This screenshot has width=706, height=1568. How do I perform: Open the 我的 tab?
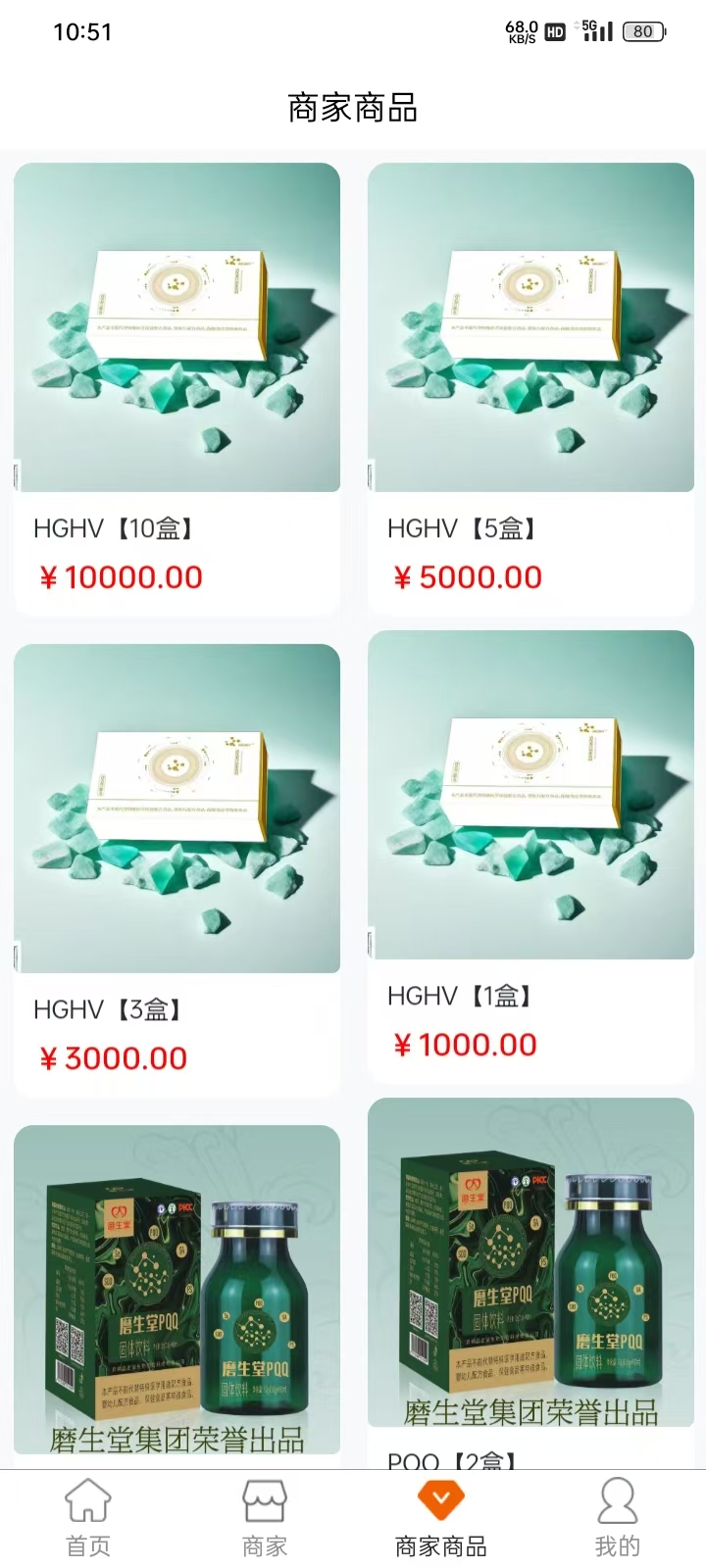[x=618, y=1518]
